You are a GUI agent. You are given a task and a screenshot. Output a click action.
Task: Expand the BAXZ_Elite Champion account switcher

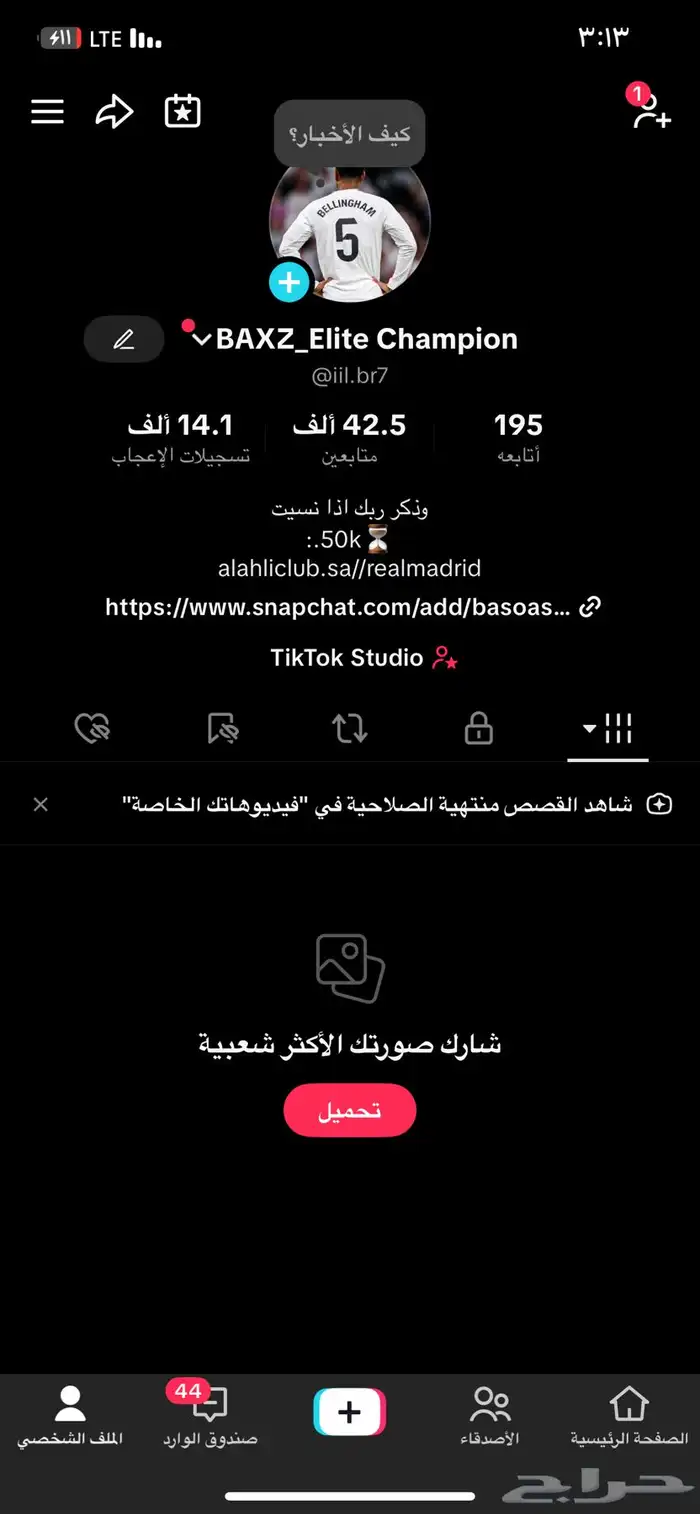pos(201,340)
